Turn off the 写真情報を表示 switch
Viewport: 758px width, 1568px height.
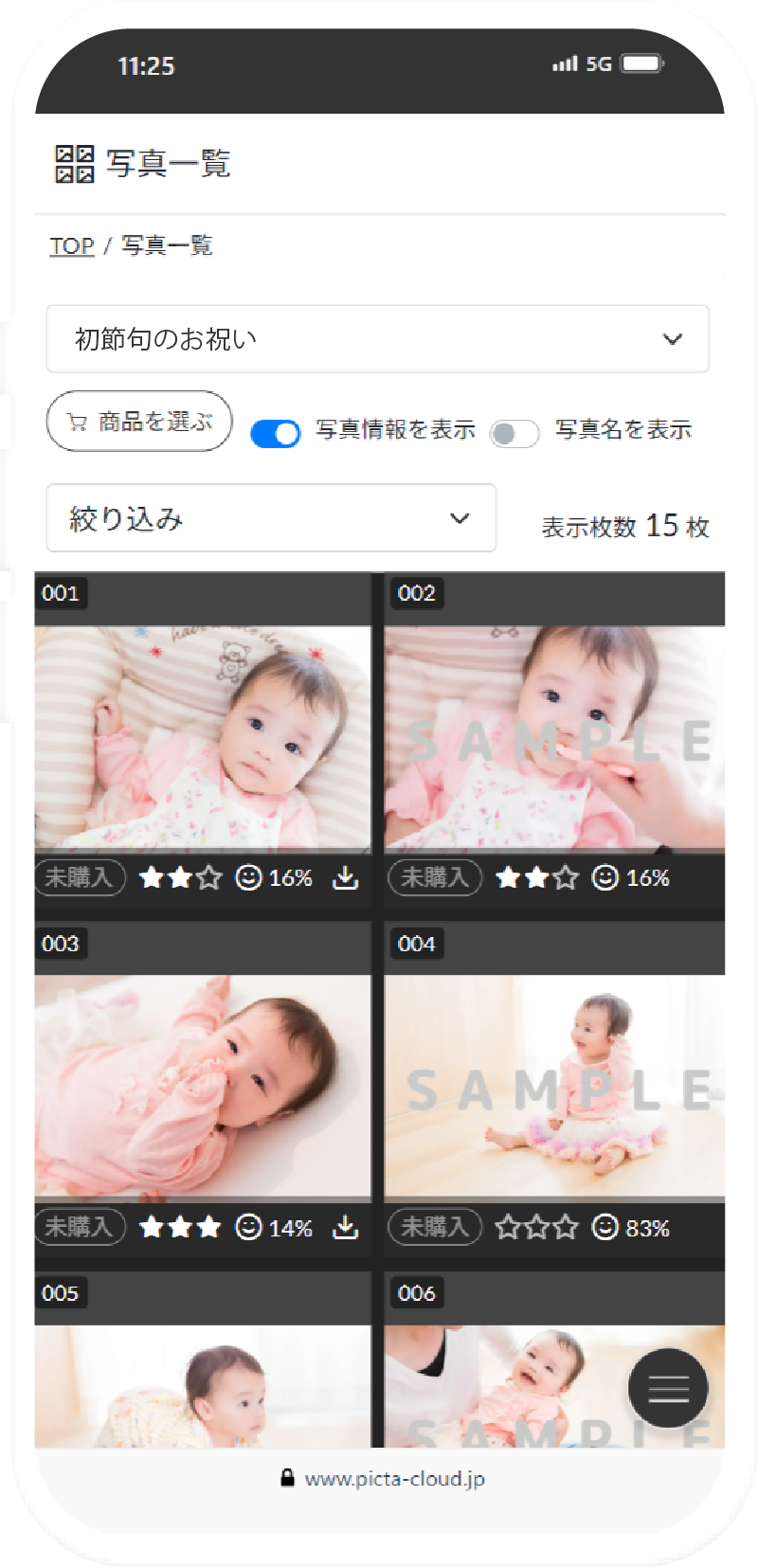(275, 433)
